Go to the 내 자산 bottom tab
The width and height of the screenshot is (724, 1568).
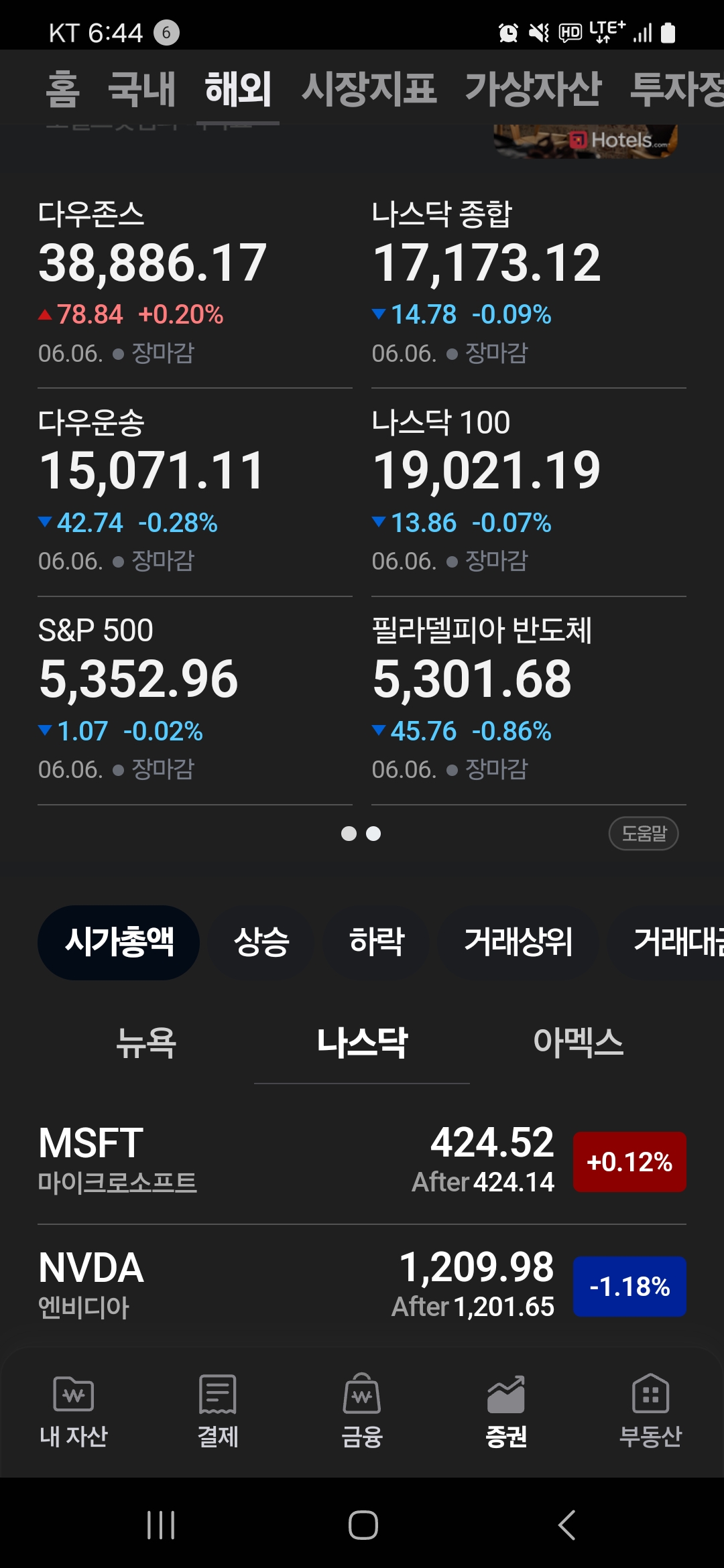74,1411
